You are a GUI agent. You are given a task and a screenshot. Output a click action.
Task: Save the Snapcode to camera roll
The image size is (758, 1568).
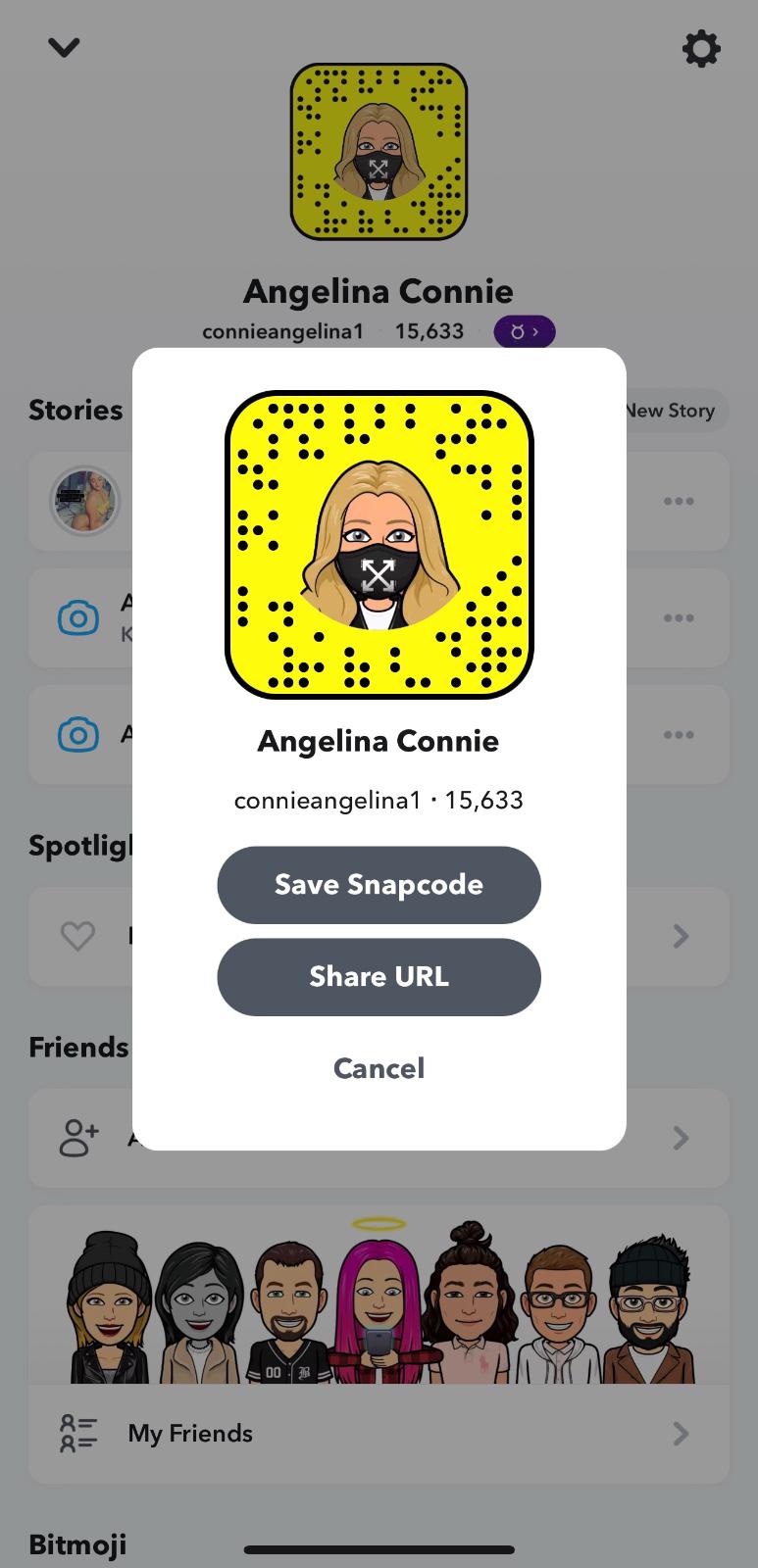click(379, 885)
